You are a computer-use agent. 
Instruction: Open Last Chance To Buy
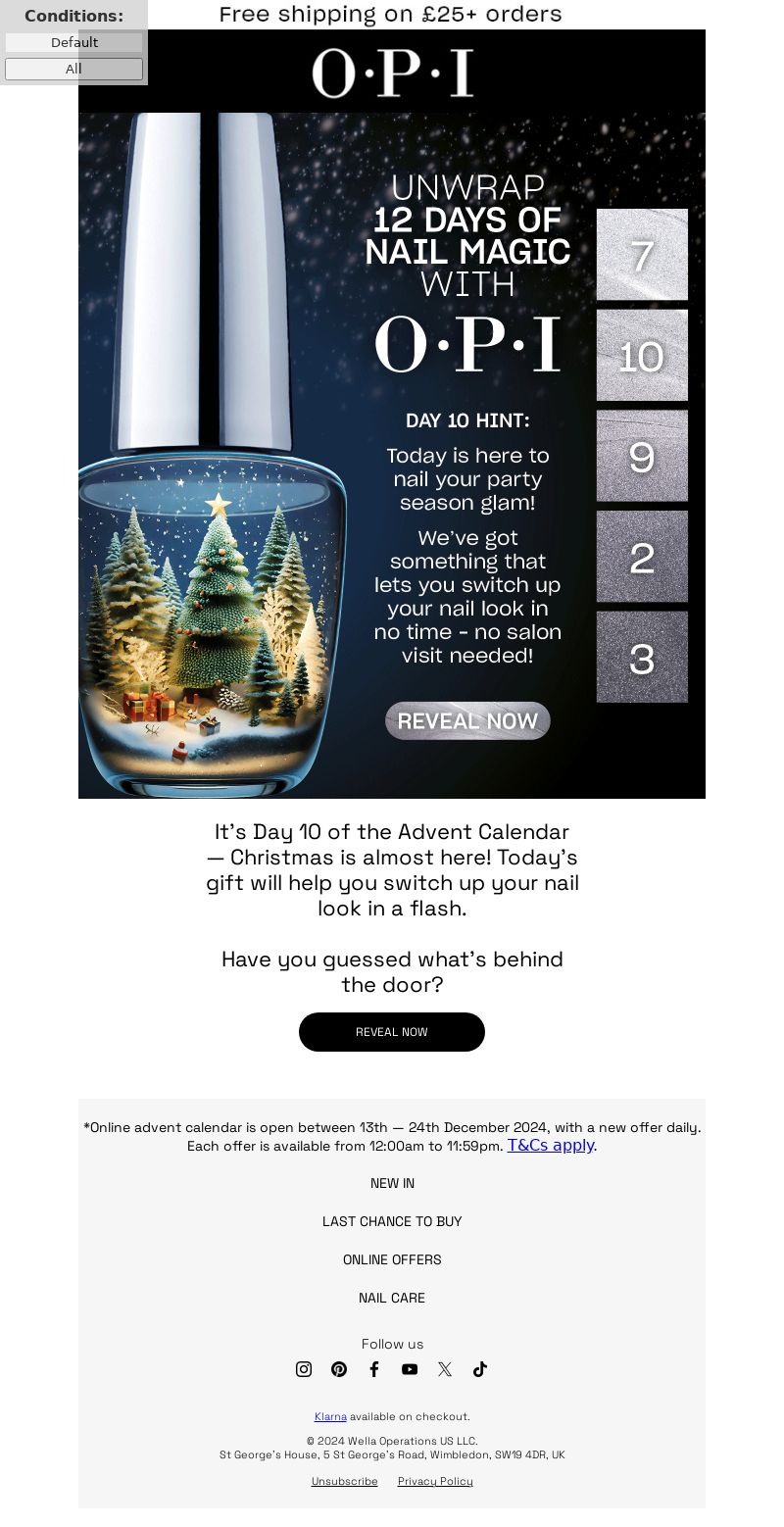392,1221
